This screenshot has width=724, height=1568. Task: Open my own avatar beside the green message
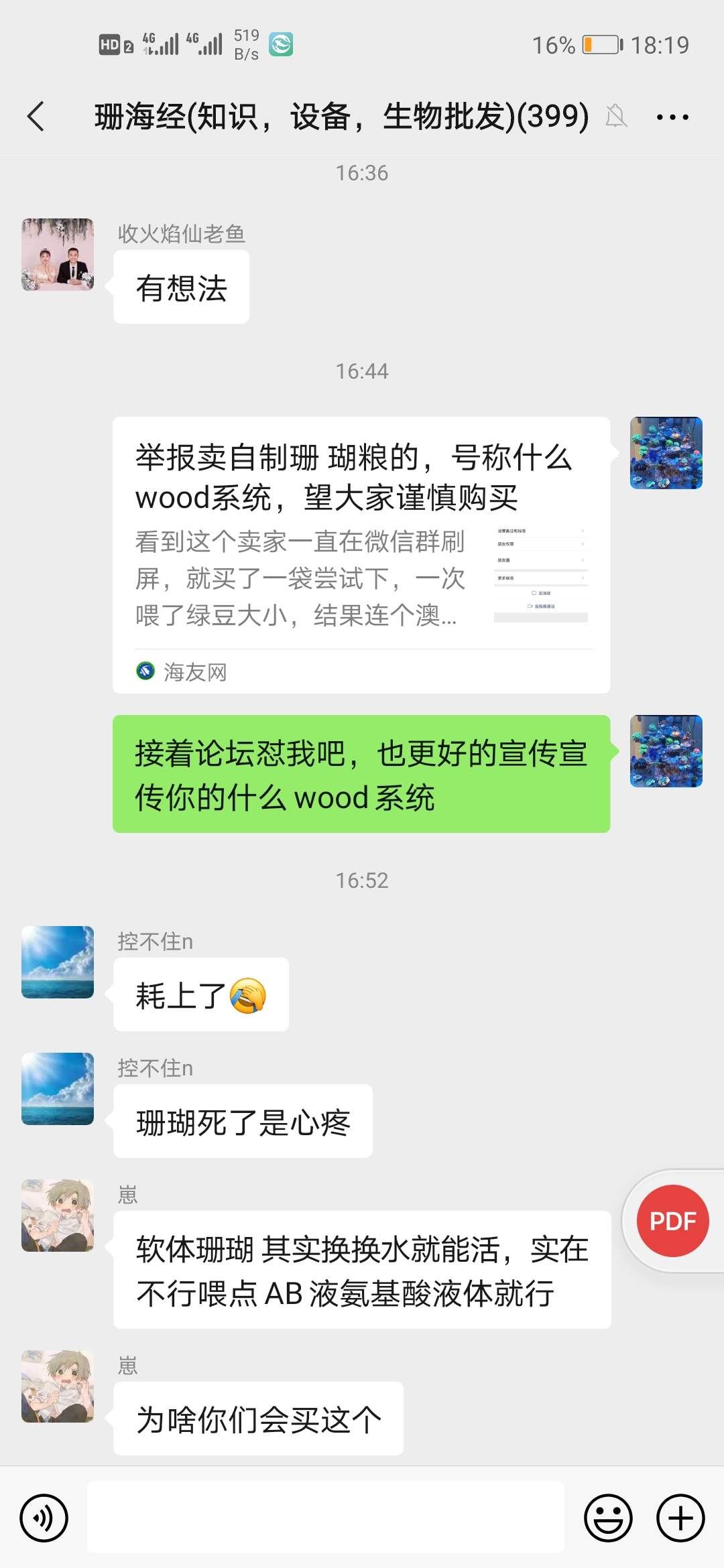666,751
